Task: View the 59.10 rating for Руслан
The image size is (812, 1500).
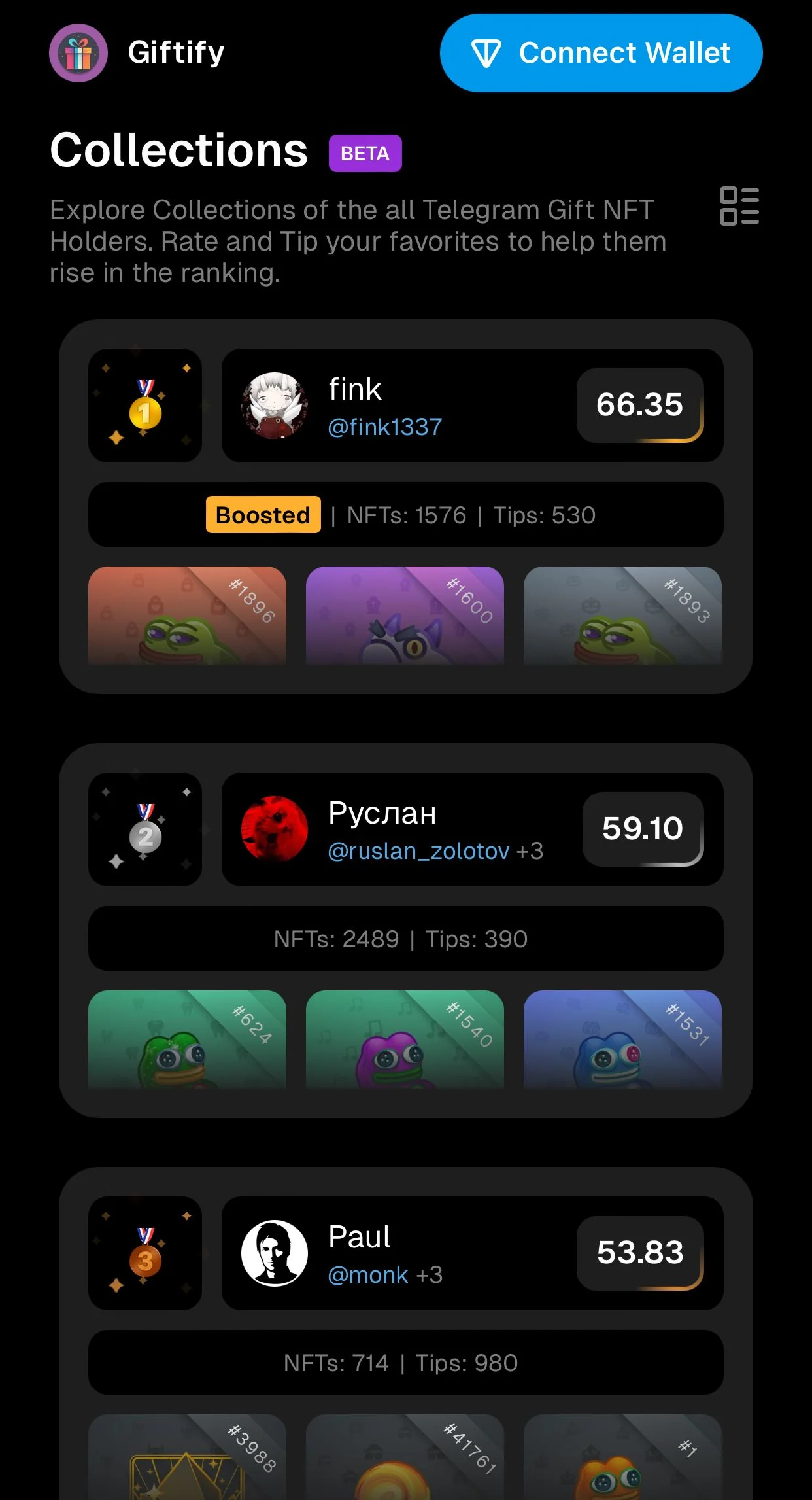Action: tap(643, 829)
